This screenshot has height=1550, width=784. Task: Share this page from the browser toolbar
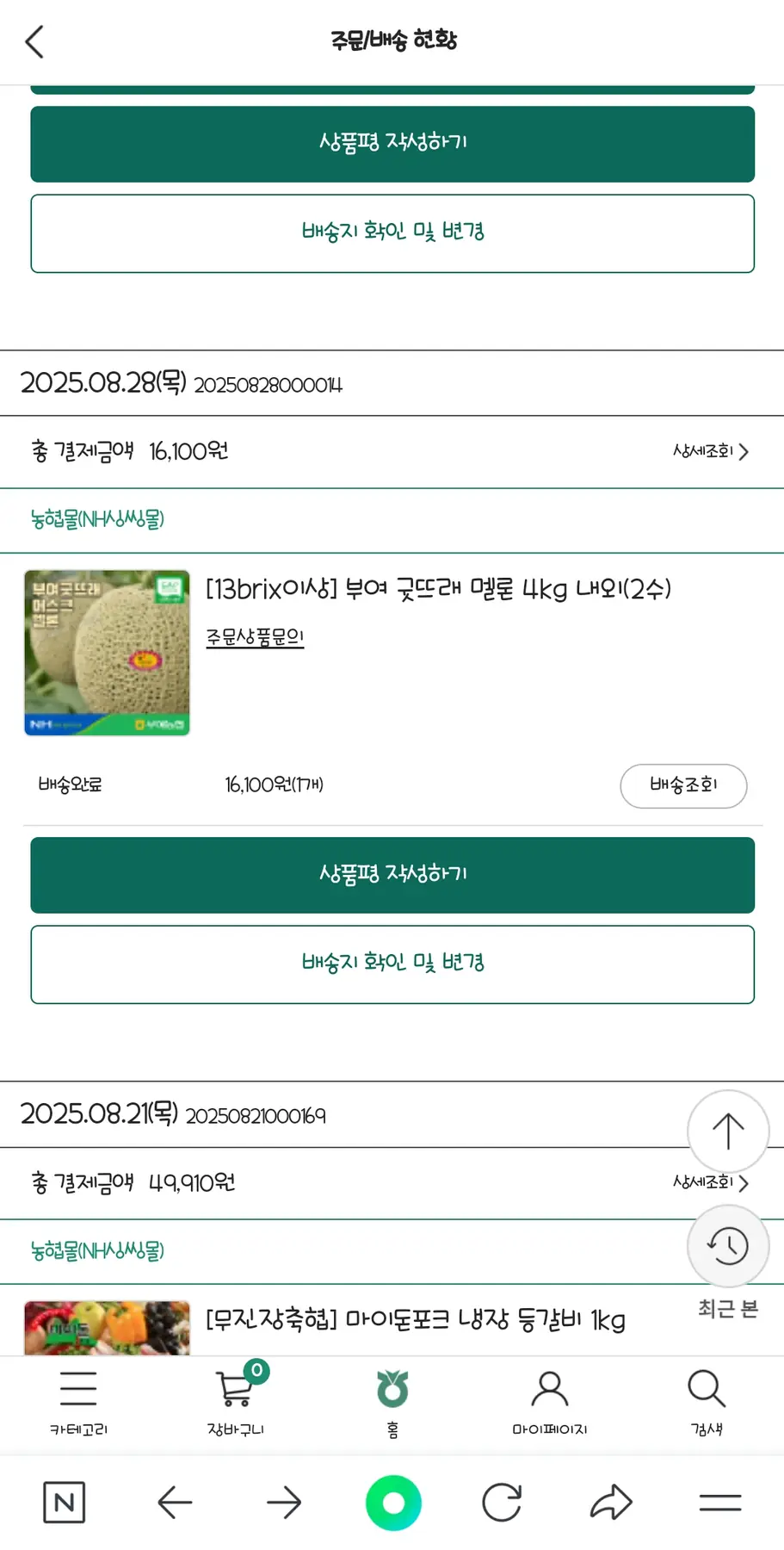tap(611, 1503)
